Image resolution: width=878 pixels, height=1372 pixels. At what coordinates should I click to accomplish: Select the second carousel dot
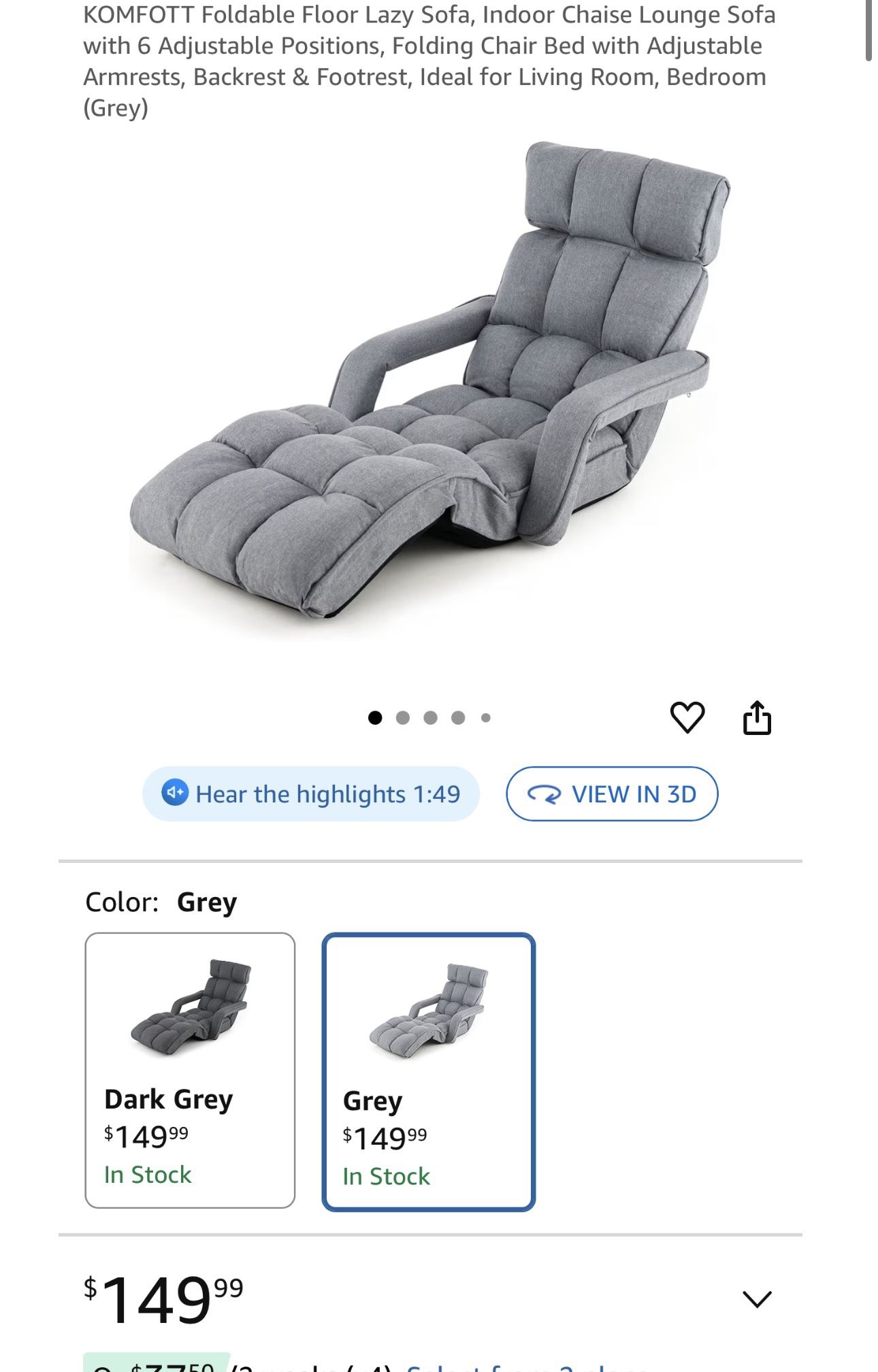[x=403, y=716]
